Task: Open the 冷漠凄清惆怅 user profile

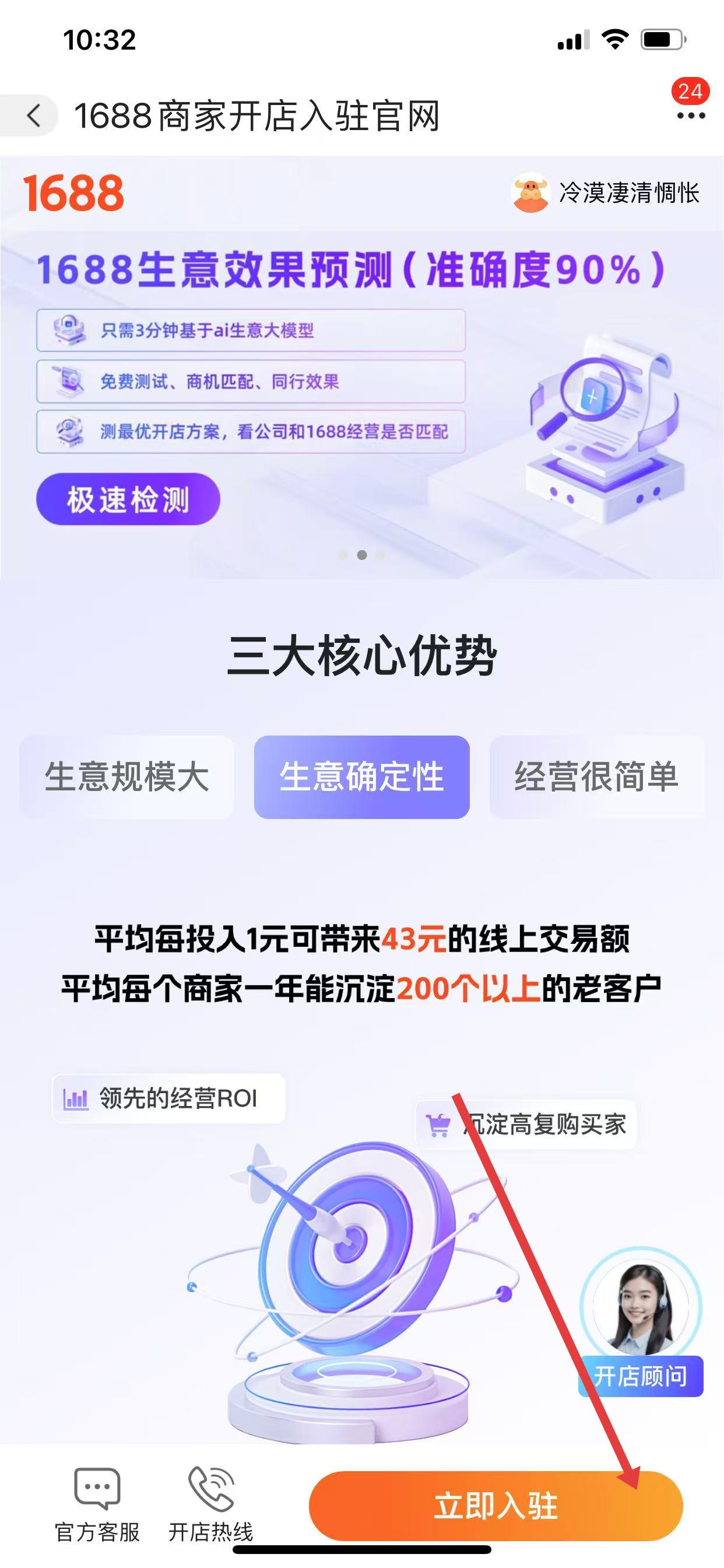Action: pos(606,193)
